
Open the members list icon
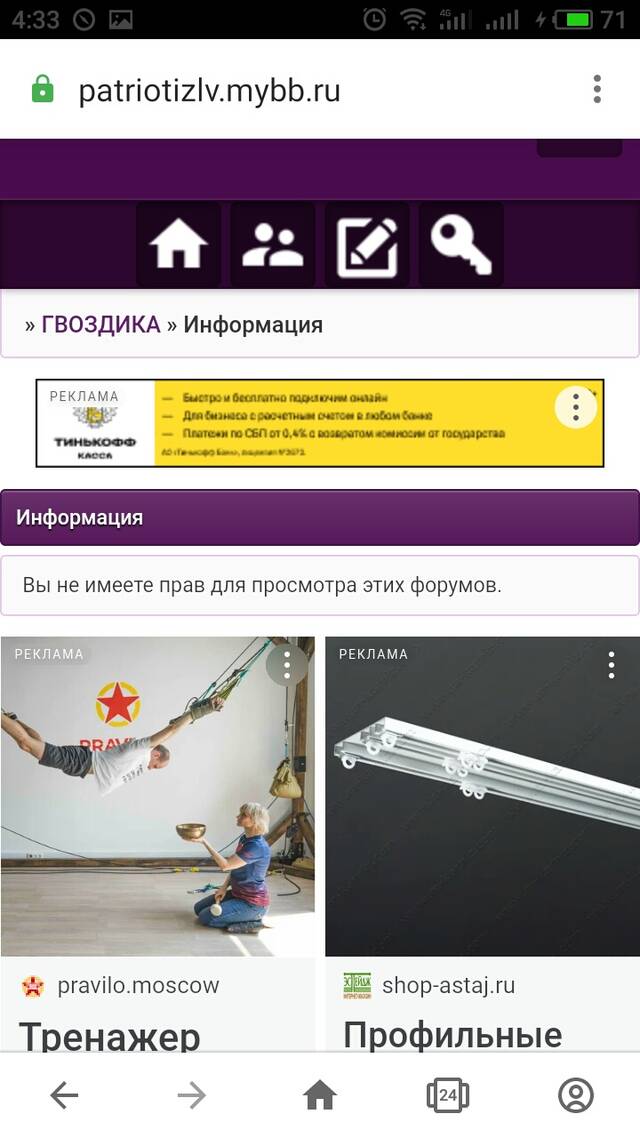pyautogui.click(x=273, y=244)
